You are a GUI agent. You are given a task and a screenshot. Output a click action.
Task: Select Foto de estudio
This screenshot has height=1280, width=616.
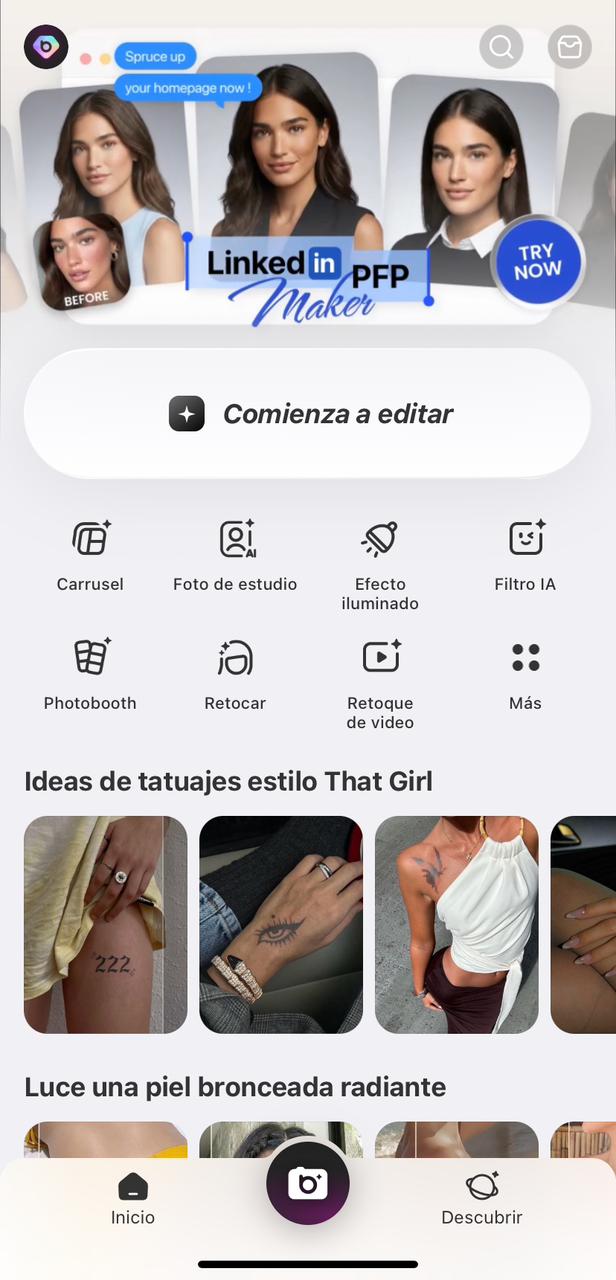[235, 555]
